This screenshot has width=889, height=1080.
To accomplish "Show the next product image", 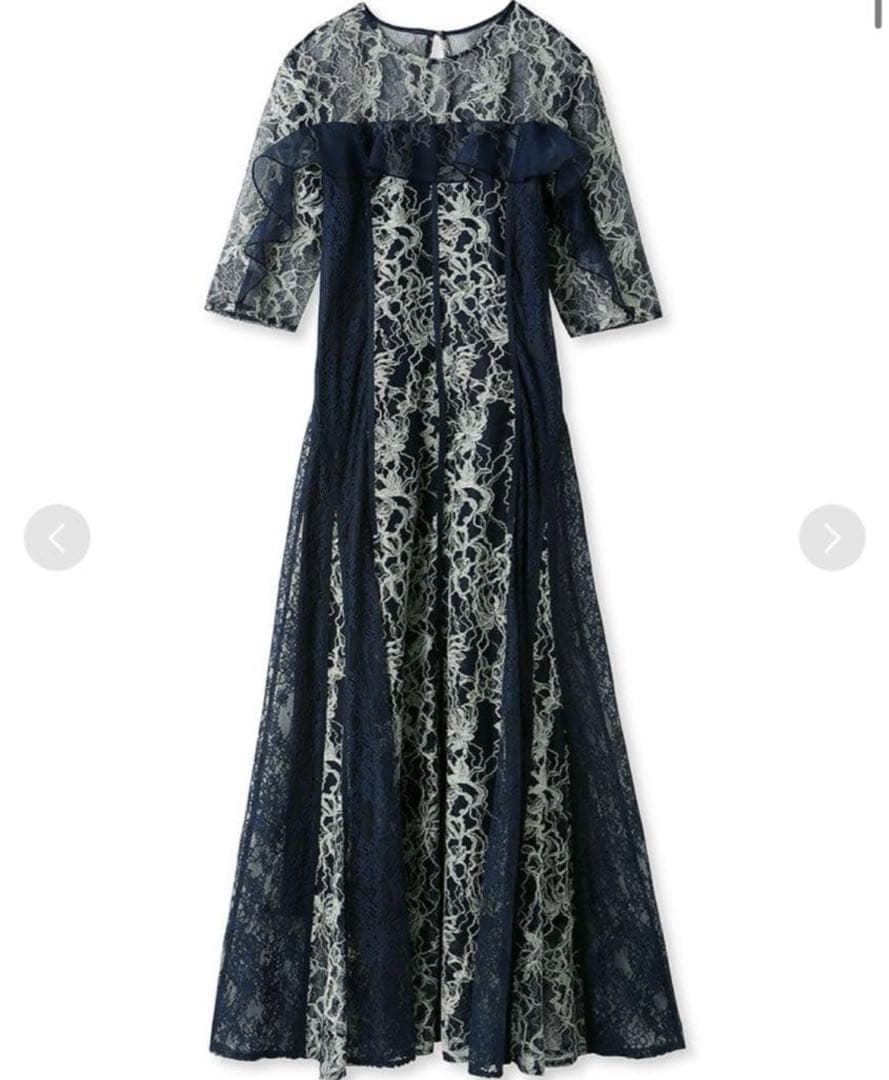I will 831,537.
